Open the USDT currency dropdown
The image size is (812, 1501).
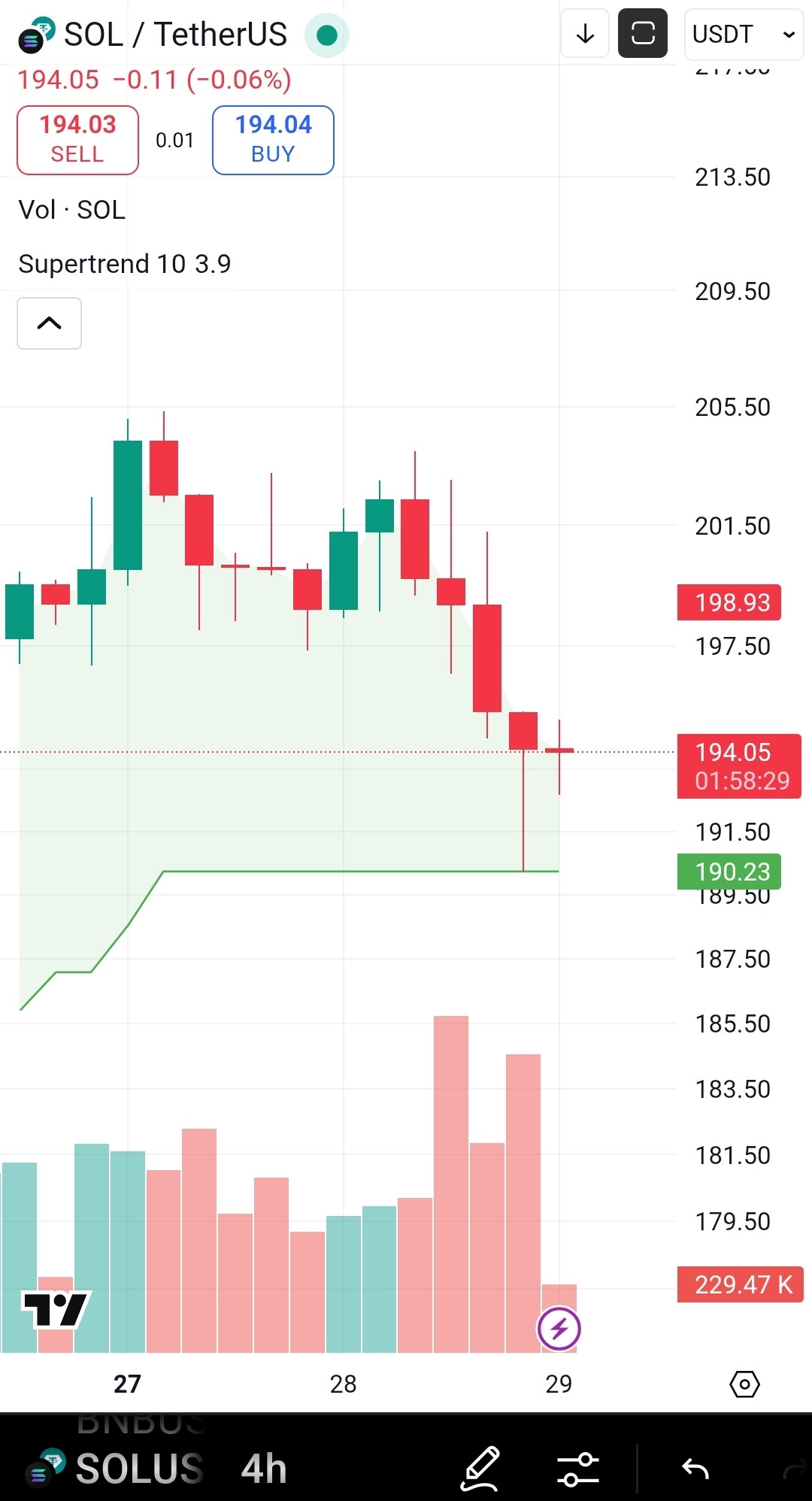pyautogui.click(x=743, y=35)
